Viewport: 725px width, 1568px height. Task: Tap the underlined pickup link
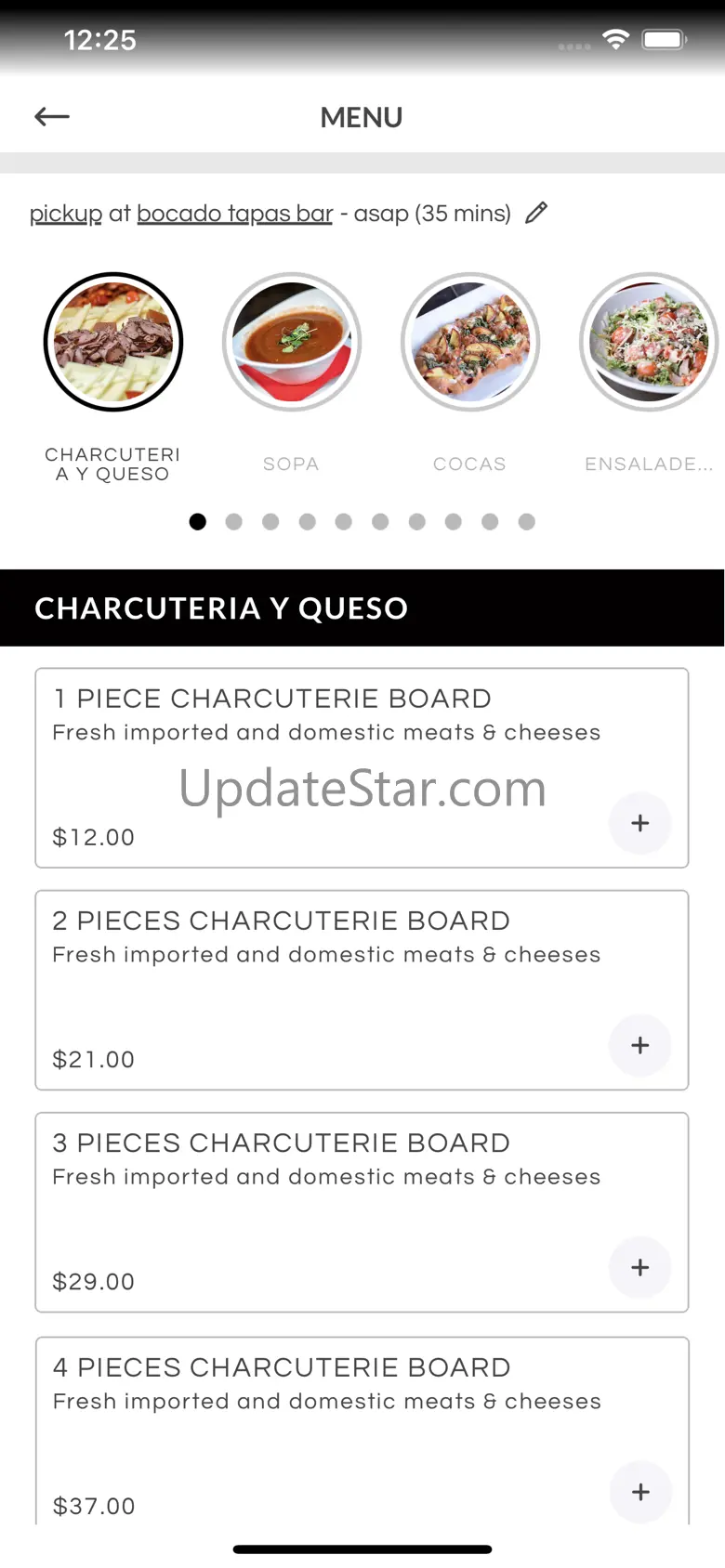(x=66, y=214)
